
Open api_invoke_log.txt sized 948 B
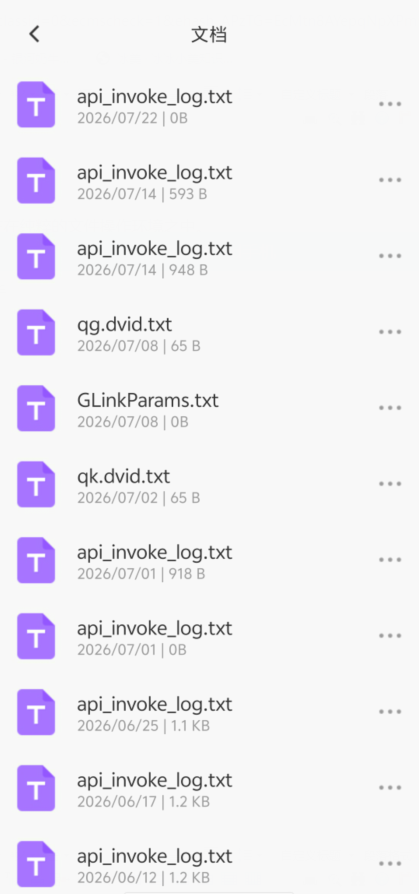(209, 256)
